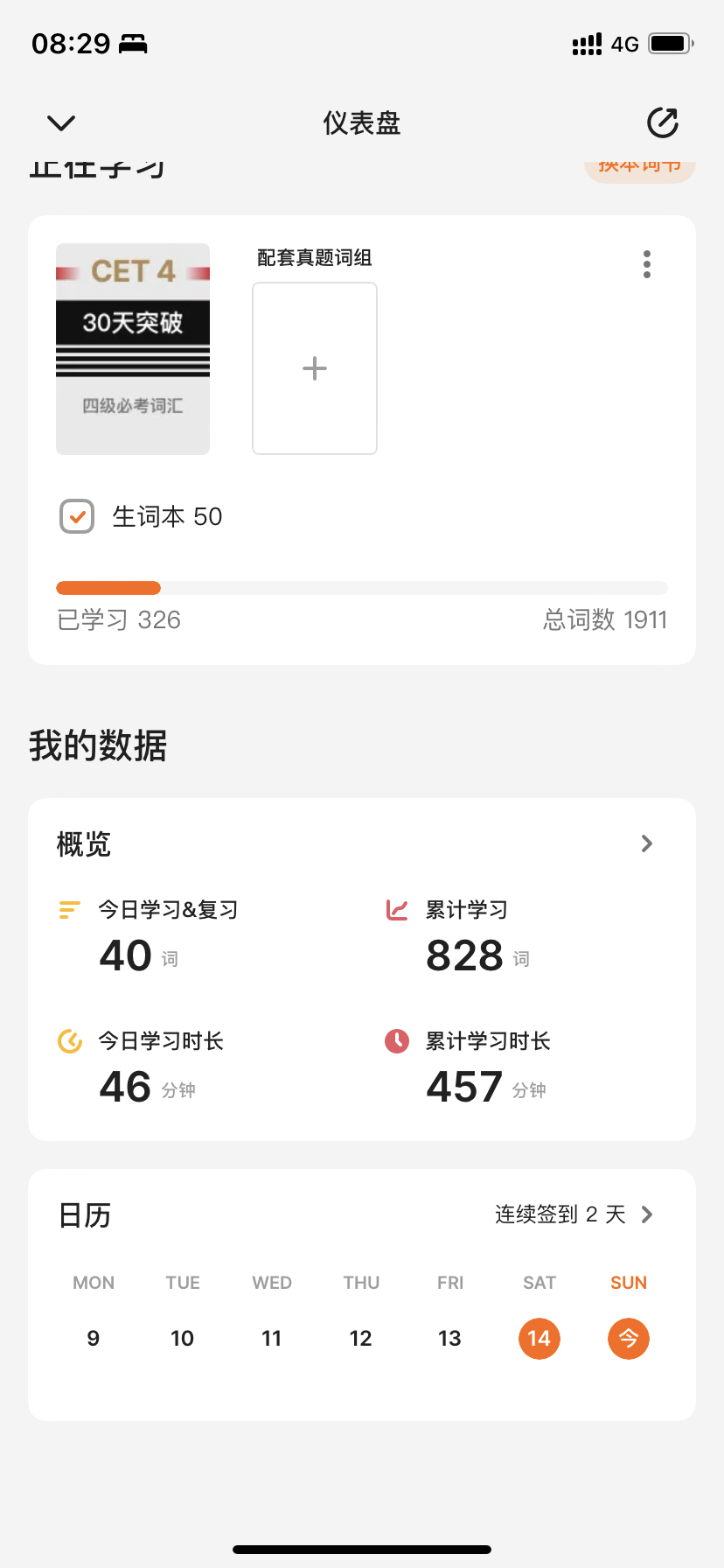The image size is (724, 1568).
Task: View 连续签到 2 天 check-in details
Action: click(x=574, y=1214)
